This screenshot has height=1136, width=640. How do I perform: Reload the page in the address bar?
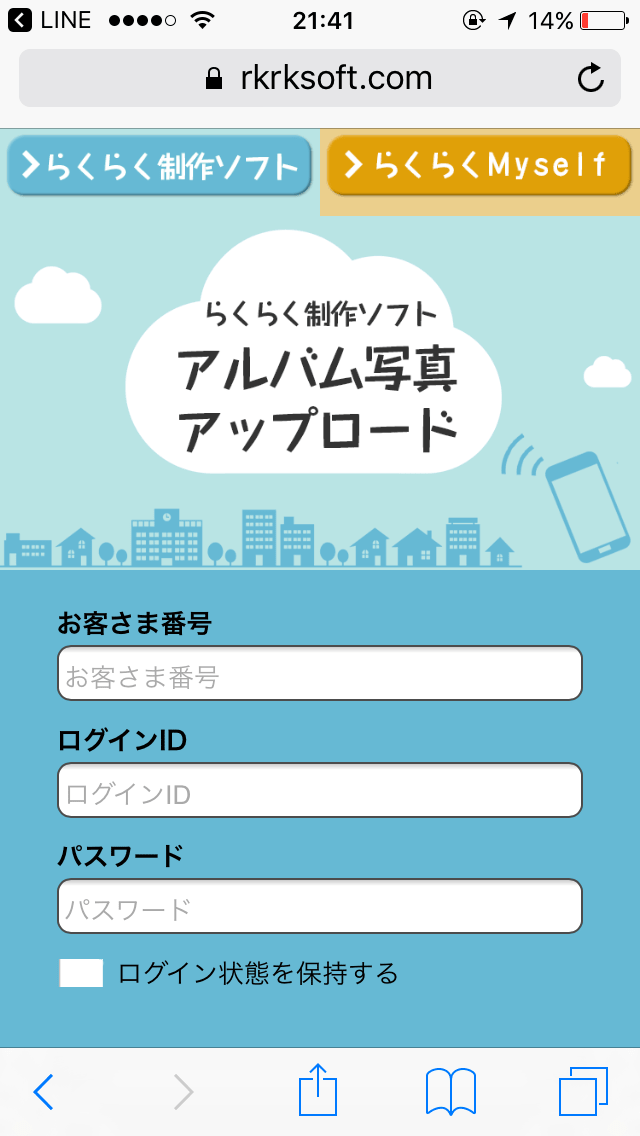pos(591,79)
